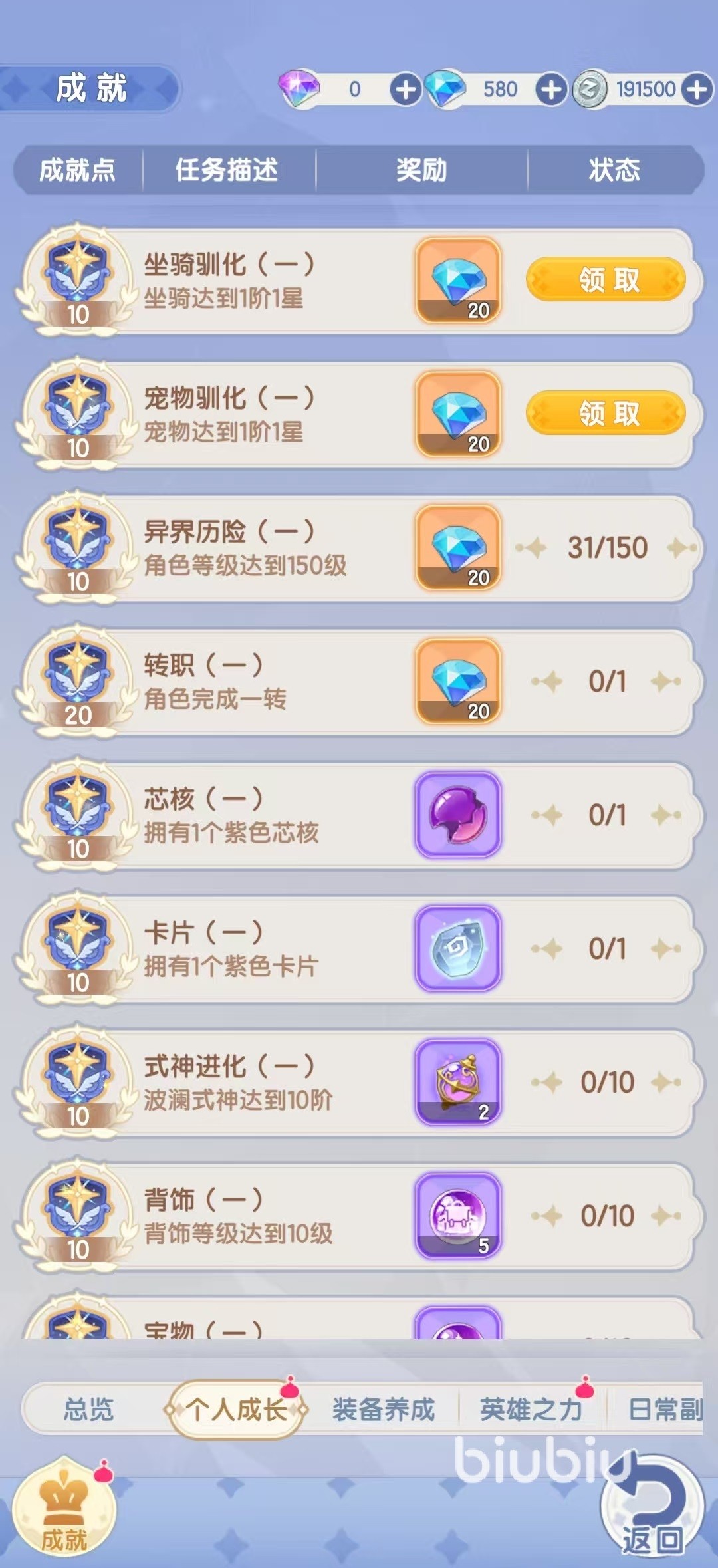The height and width of the screenshot is (1568, 718).
Task: Claim the 宠物驯化 reward with 领取
Action: (x=606, y=414)
